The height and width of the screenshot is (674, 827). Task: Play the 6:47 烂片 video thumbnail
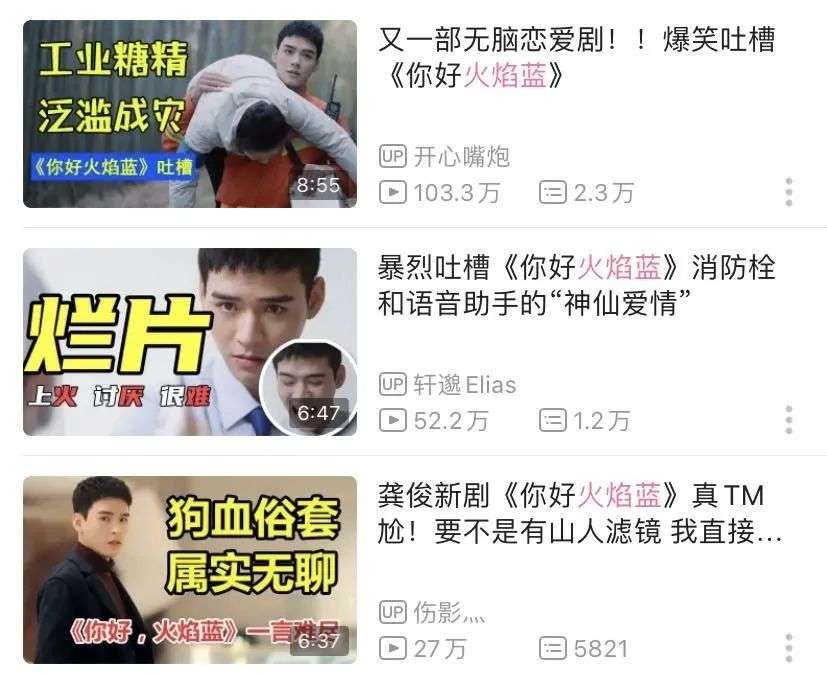tap(190, 342)
